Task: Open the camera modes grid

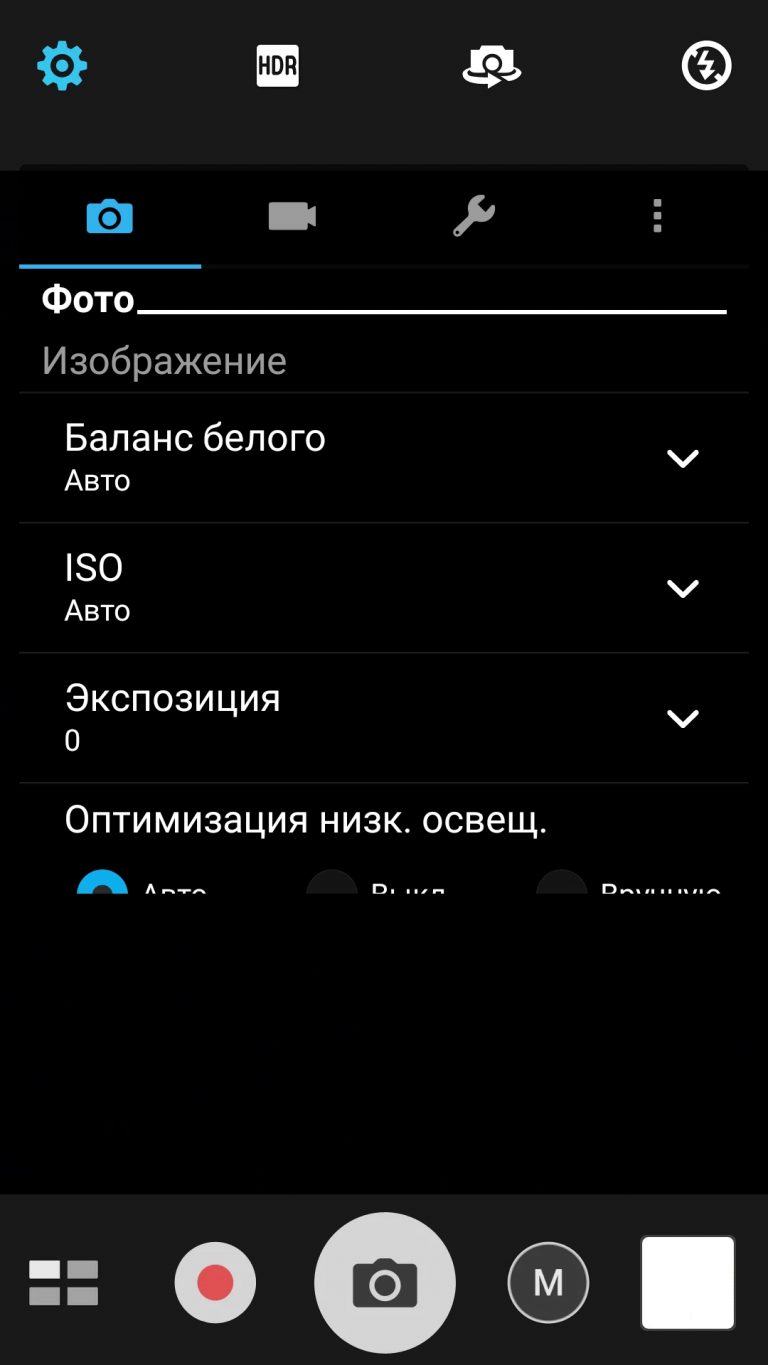Action: point(64,1282)
